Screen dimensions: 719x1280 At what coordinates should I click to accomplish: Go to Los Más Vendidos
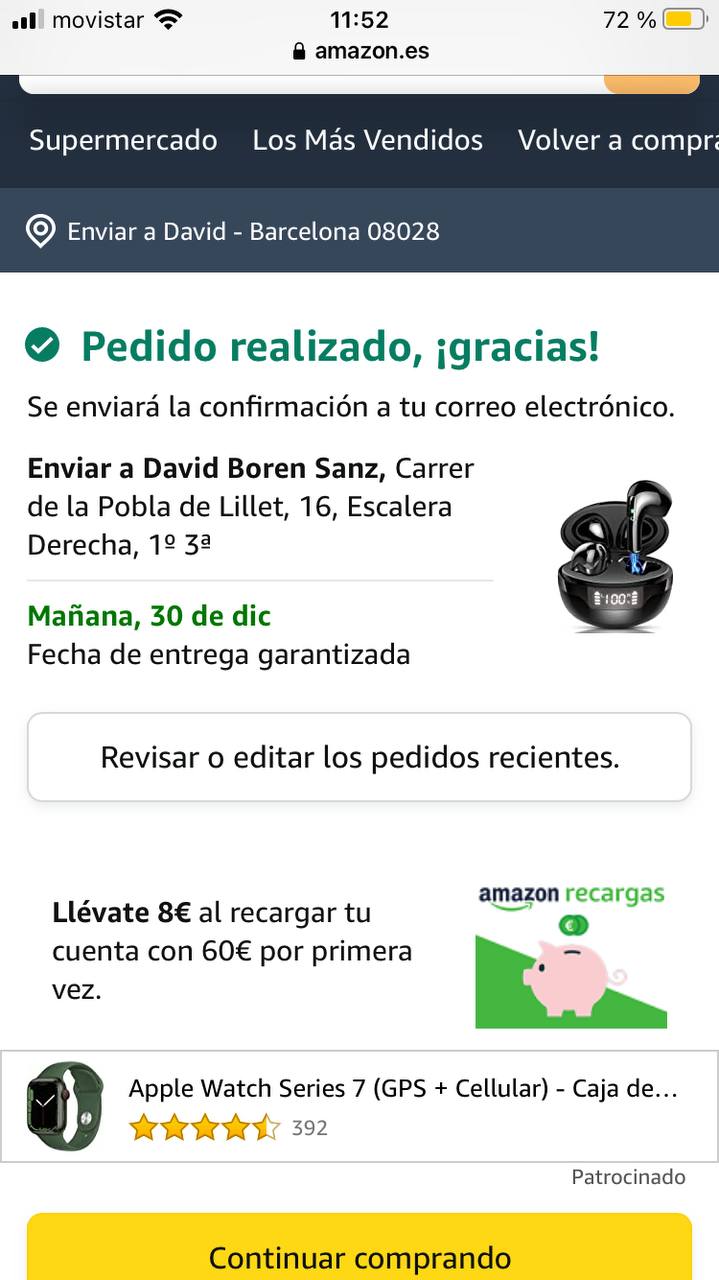[x=367, y=141]
